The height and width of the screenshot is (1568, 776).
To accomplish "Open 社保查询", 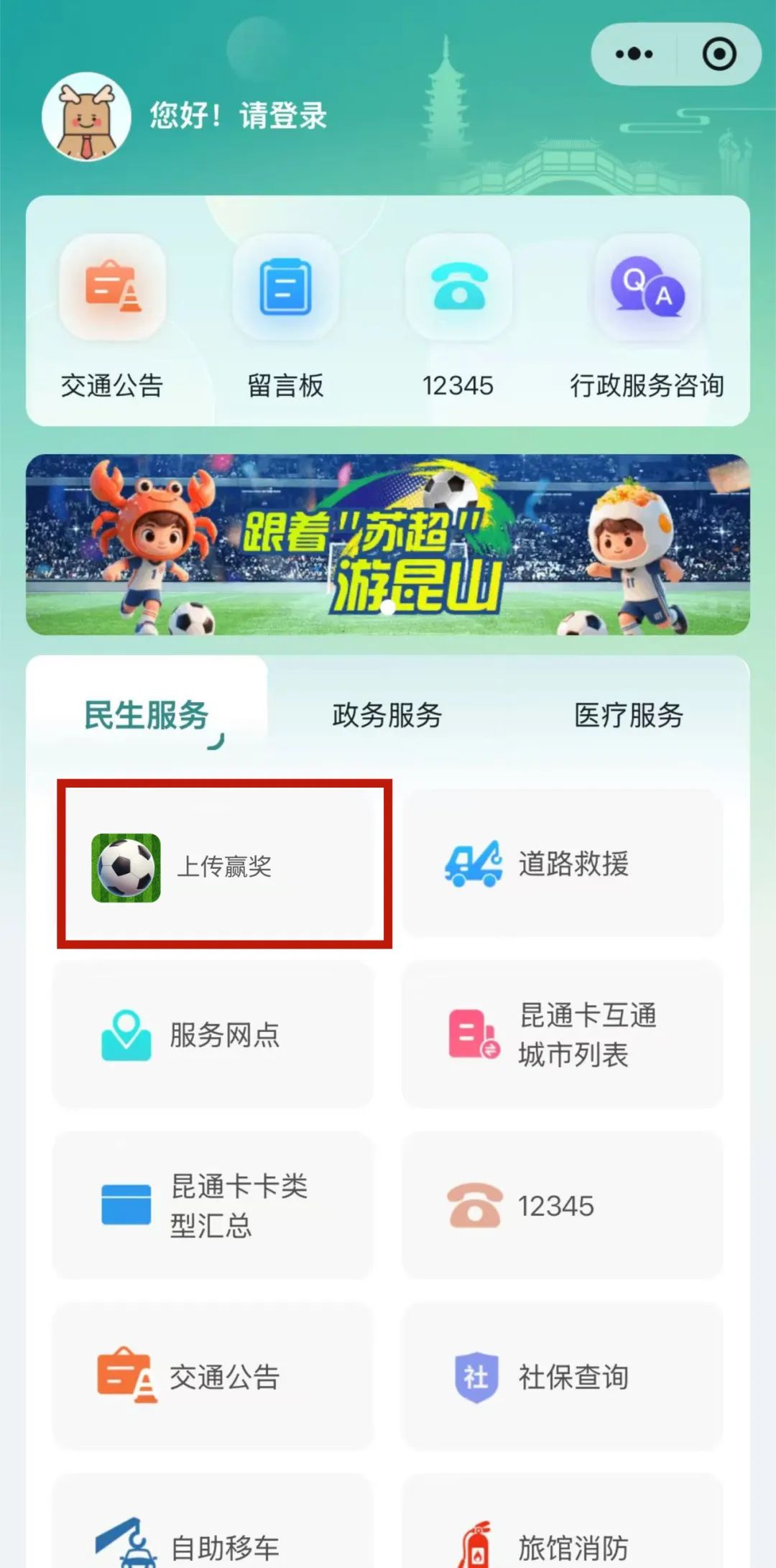I will 562,1376.
